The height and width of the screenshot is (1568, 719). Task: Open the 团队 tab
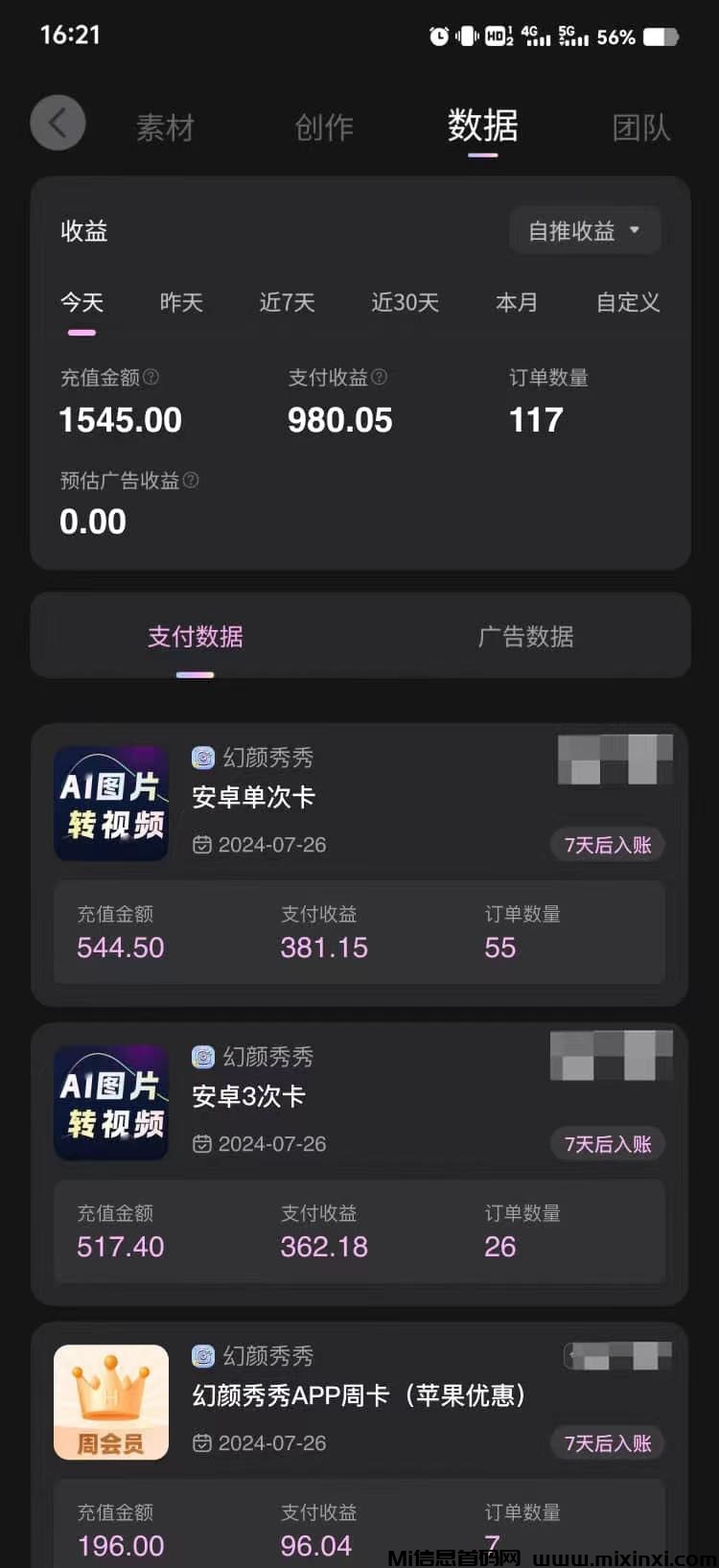click(x=641, y=128)
